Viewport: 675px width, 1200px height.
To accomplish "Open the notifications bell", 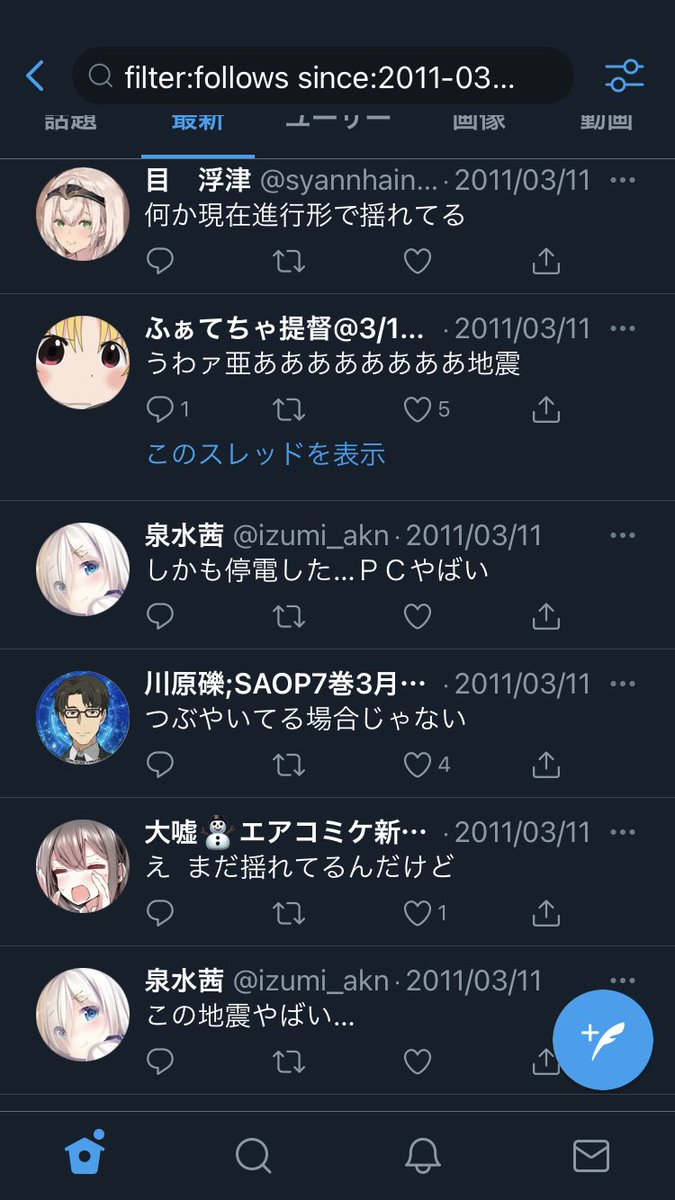I will (423, 1155).
